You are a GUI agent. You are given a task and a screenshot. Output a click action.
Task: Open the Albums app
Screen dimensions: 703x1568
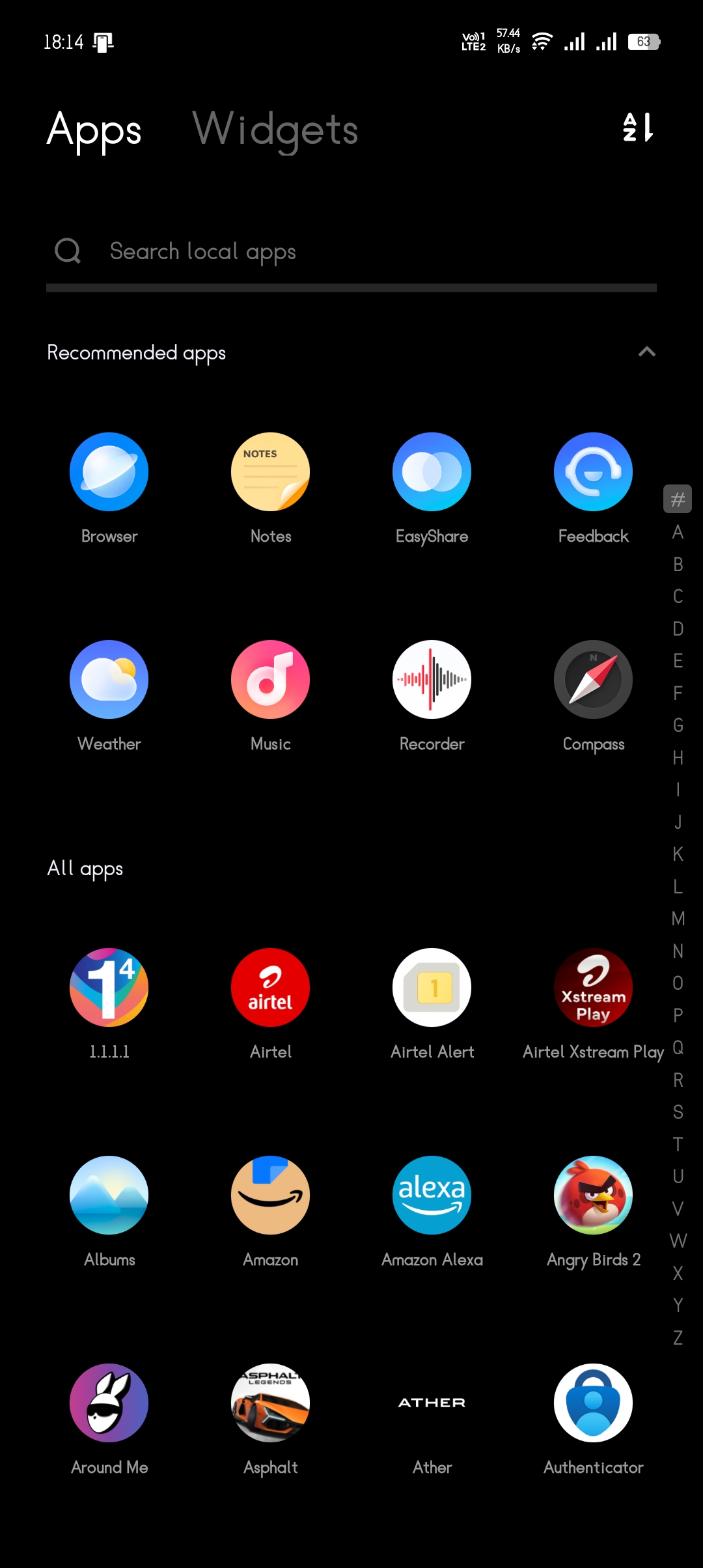(109, 1196)
